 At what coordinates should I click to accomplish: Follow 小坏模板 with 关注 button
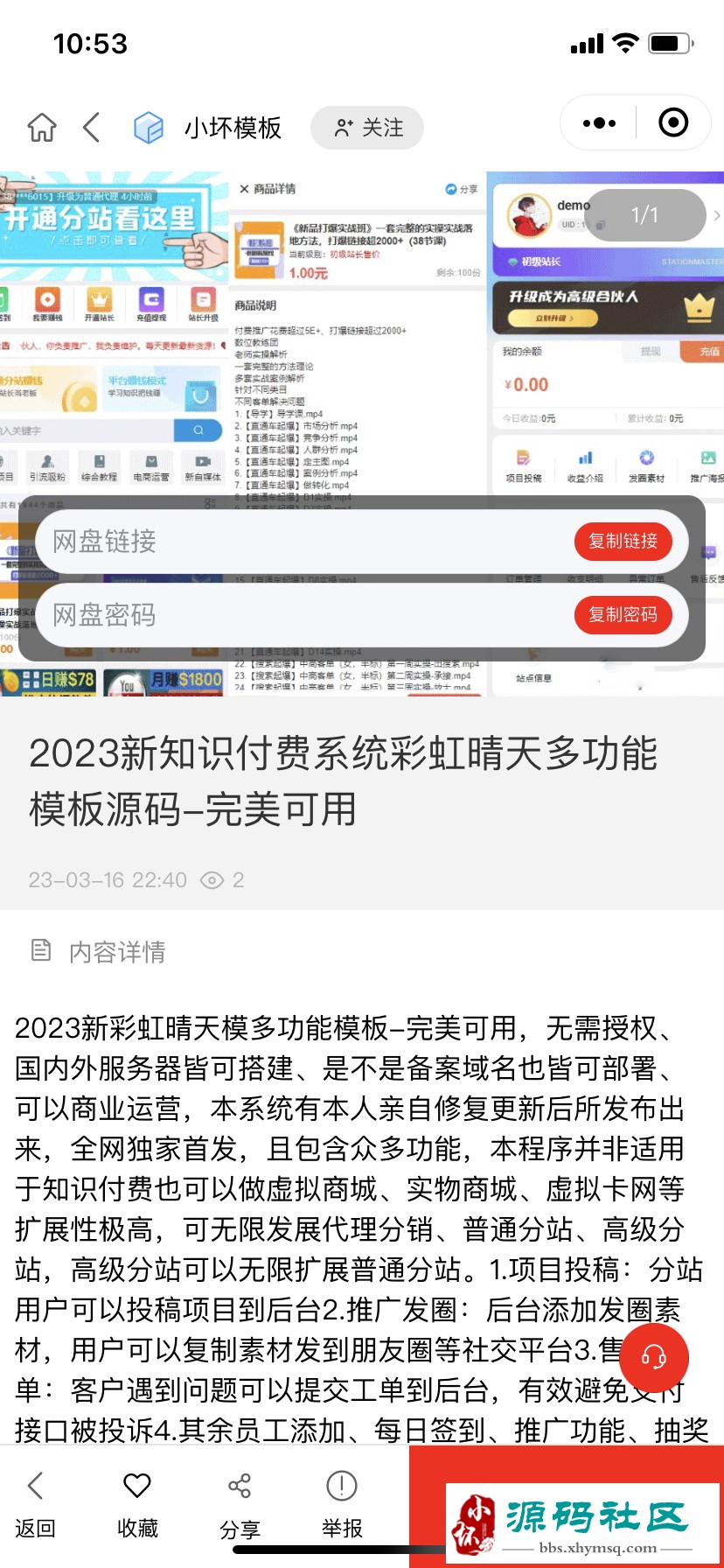pos(367,128)
